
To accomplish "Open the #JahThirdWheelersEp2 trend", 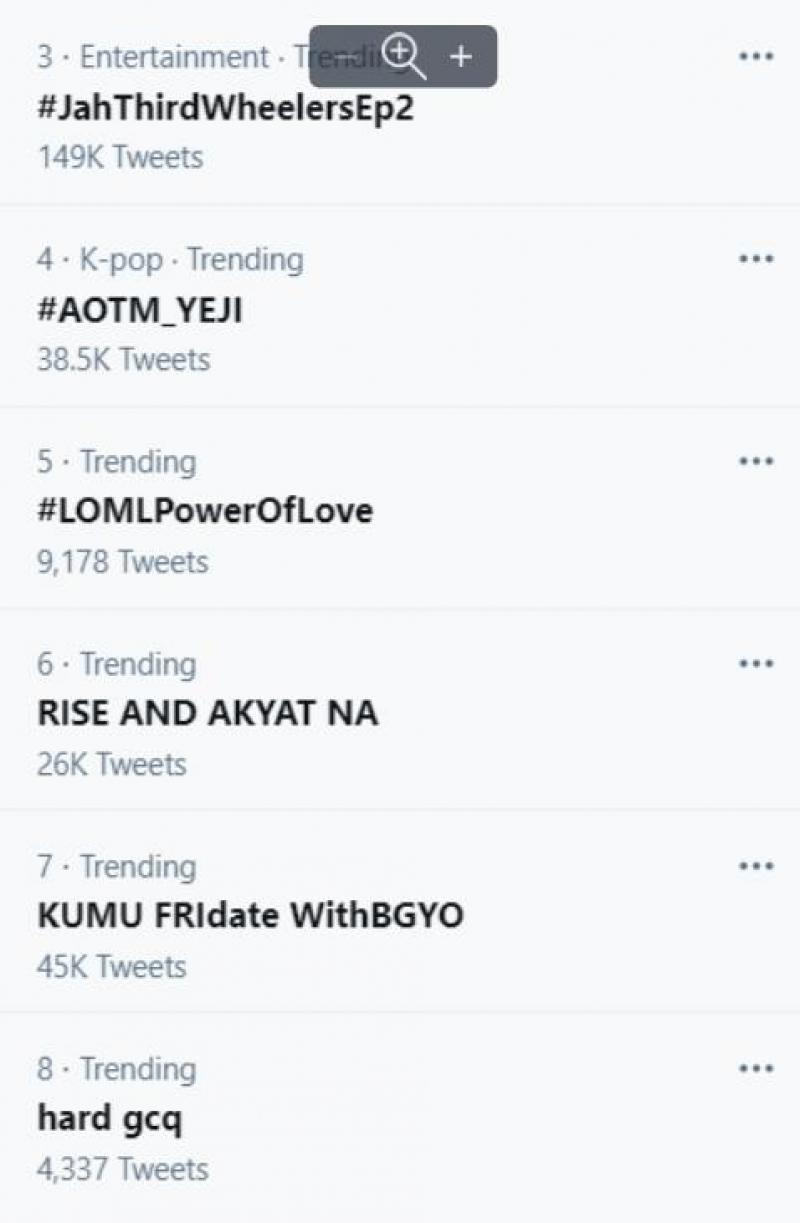I will tap(225, 108).
